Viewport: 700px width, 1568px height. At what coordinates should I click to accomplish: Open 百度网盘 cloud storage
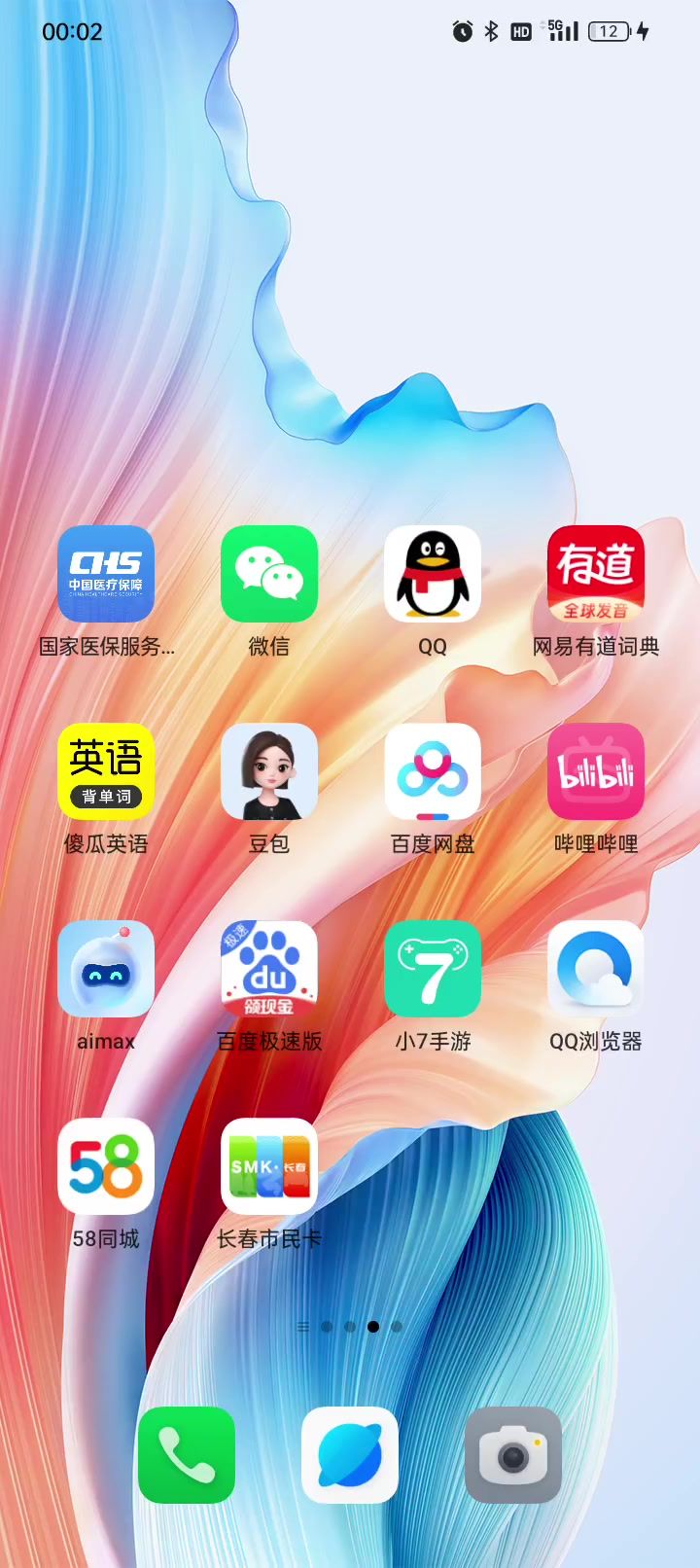(433, 771)
